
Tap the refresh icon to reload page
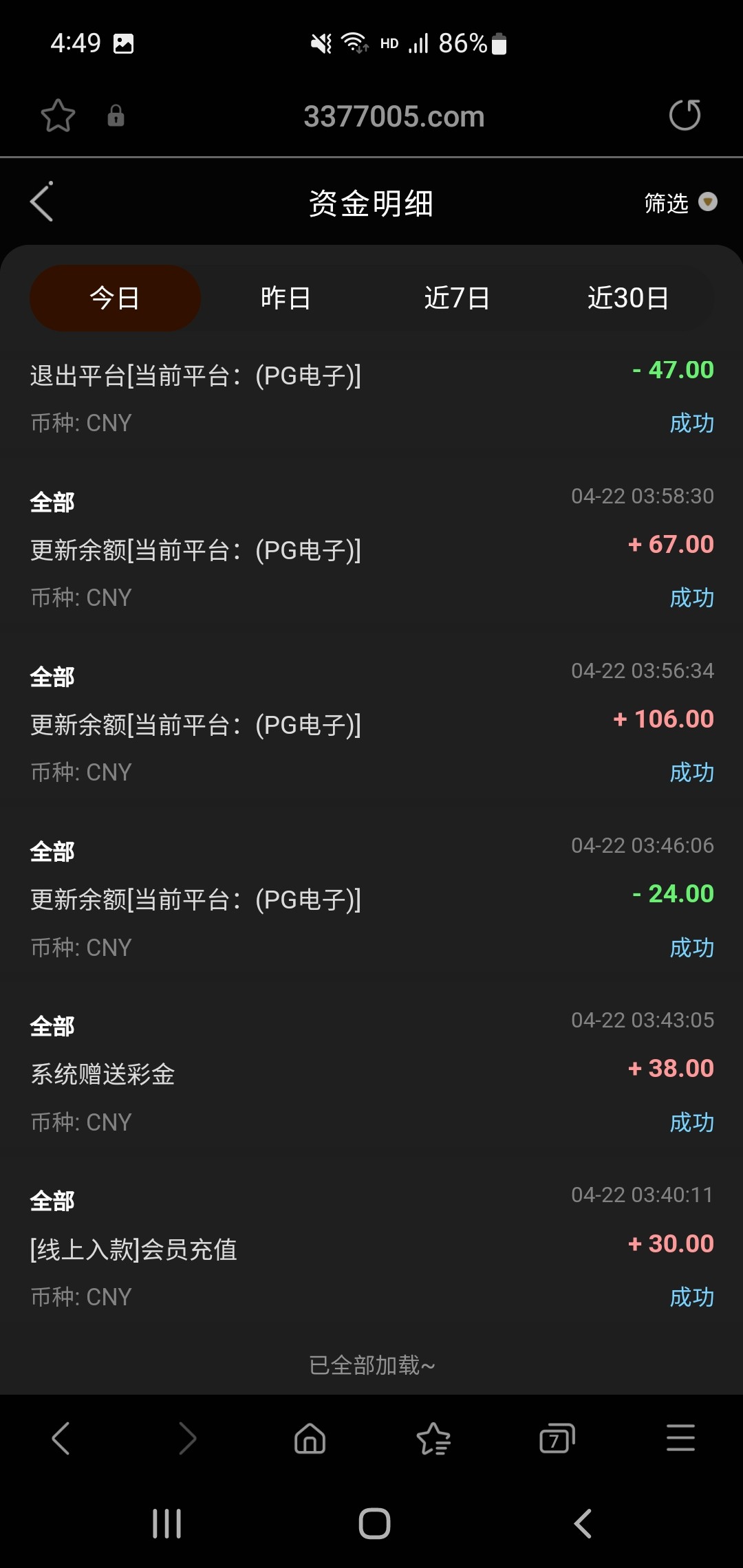[685, 116]
